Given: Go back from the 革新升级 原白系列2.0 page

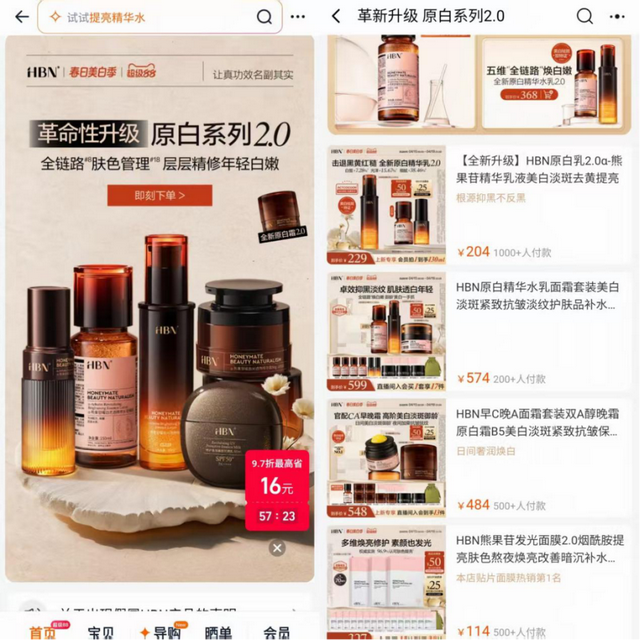Looking at the screenshot, I should [335, 17].
